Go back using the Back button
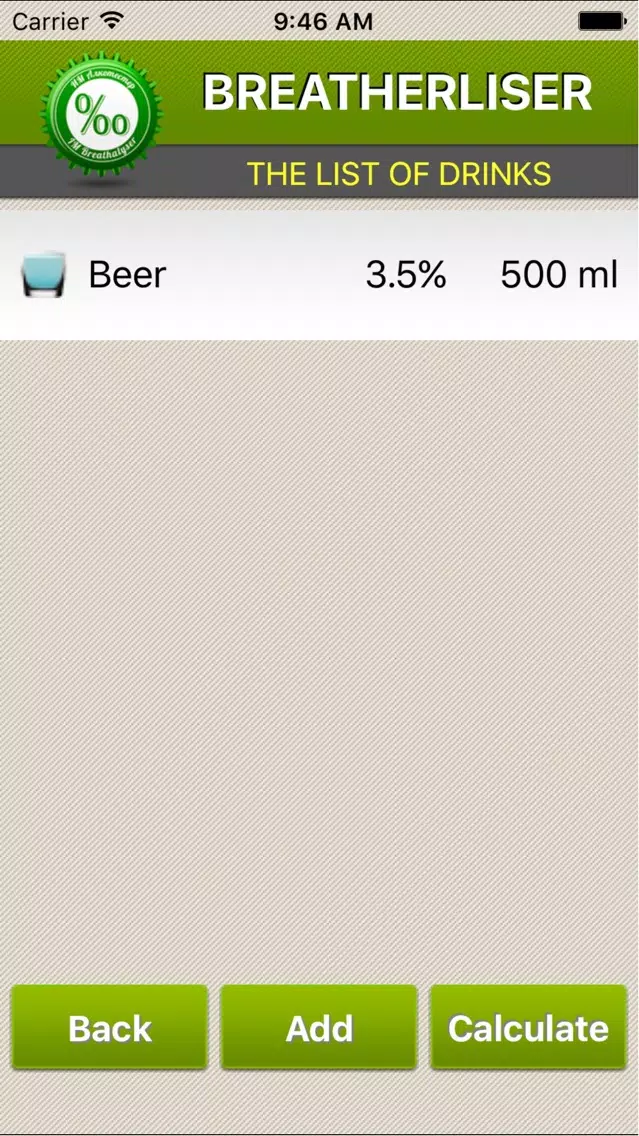The image size is (639, 1136). pos(109,1027)
